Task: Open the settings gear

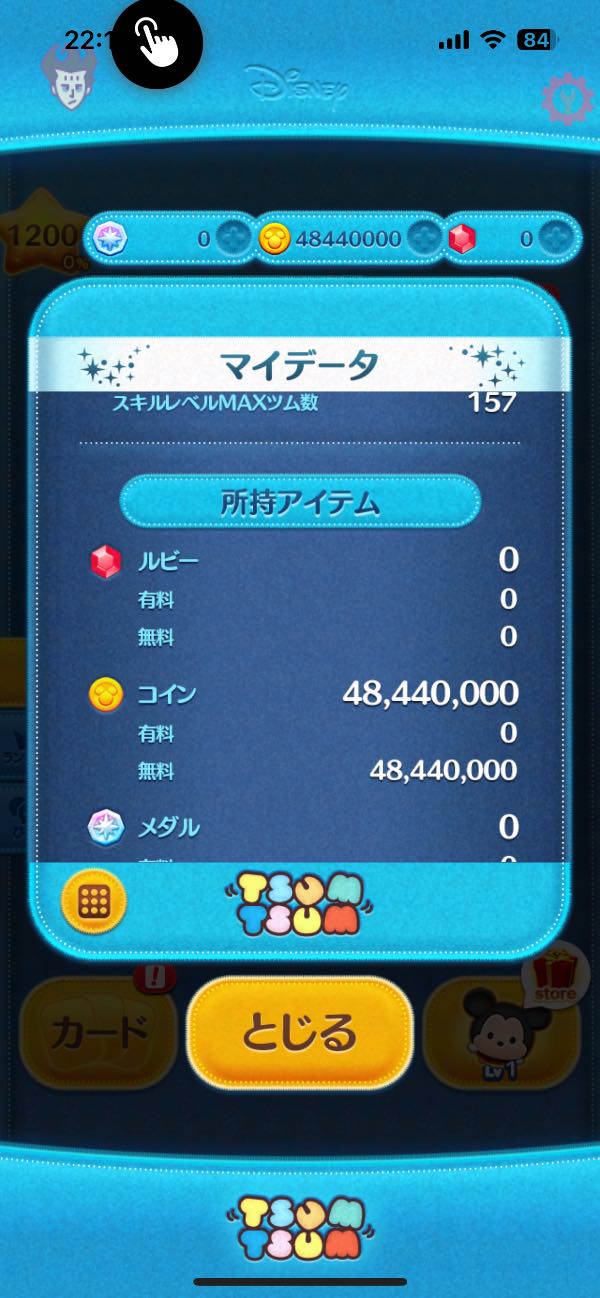Action: click(x=566, y=99)
